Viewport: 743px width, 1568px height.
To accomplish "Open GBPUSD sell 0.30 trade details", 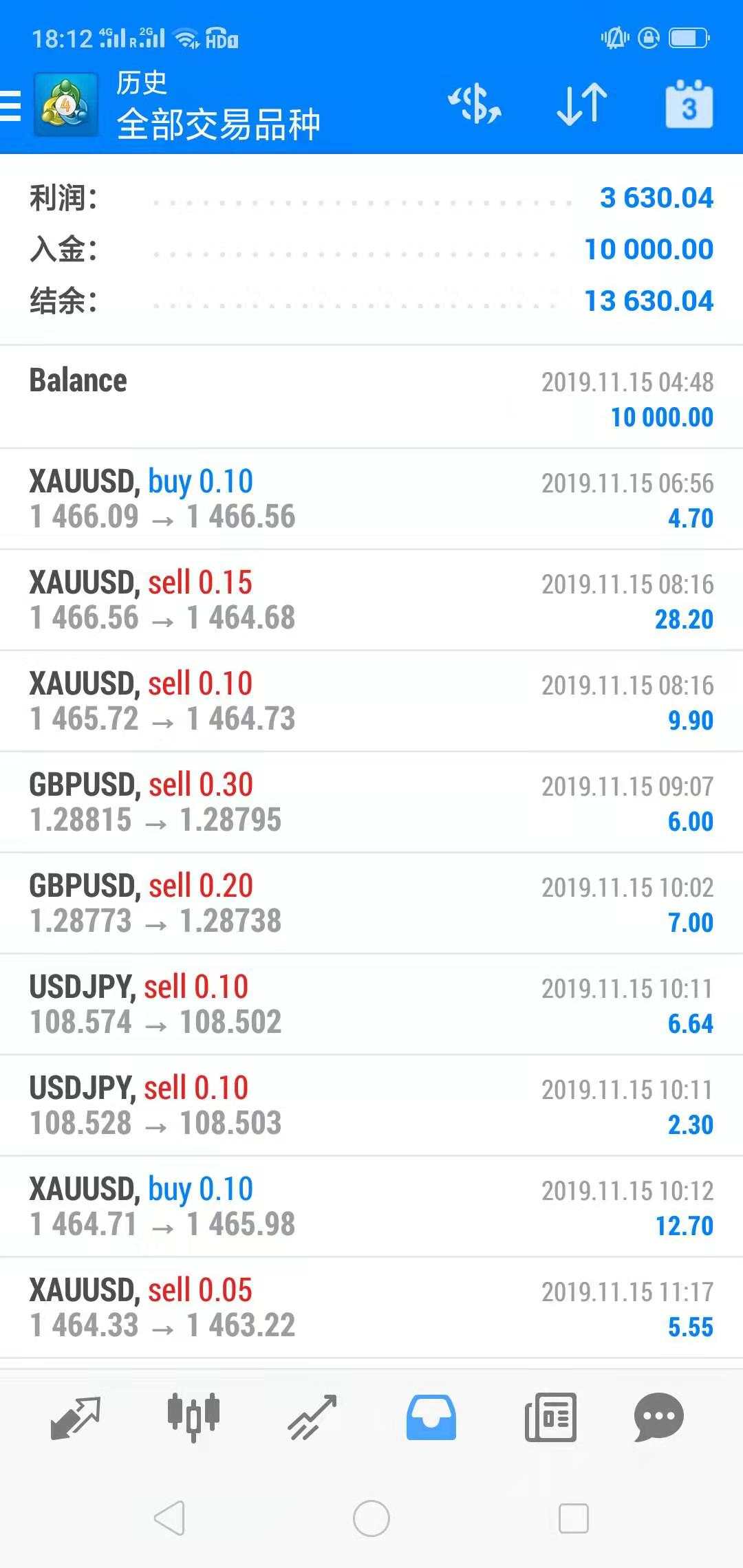I will 371,802.
